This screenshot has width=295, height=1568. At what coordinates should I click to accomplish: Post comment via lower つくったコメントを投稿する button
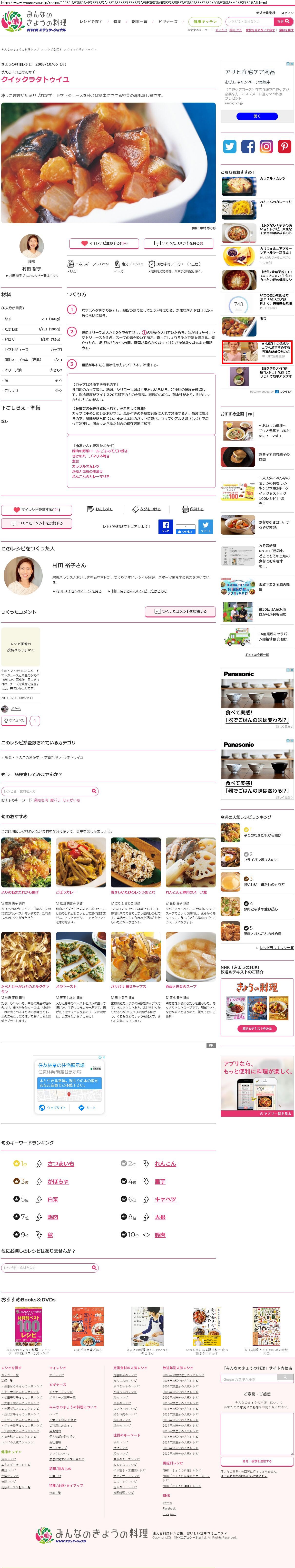(180, 611)
